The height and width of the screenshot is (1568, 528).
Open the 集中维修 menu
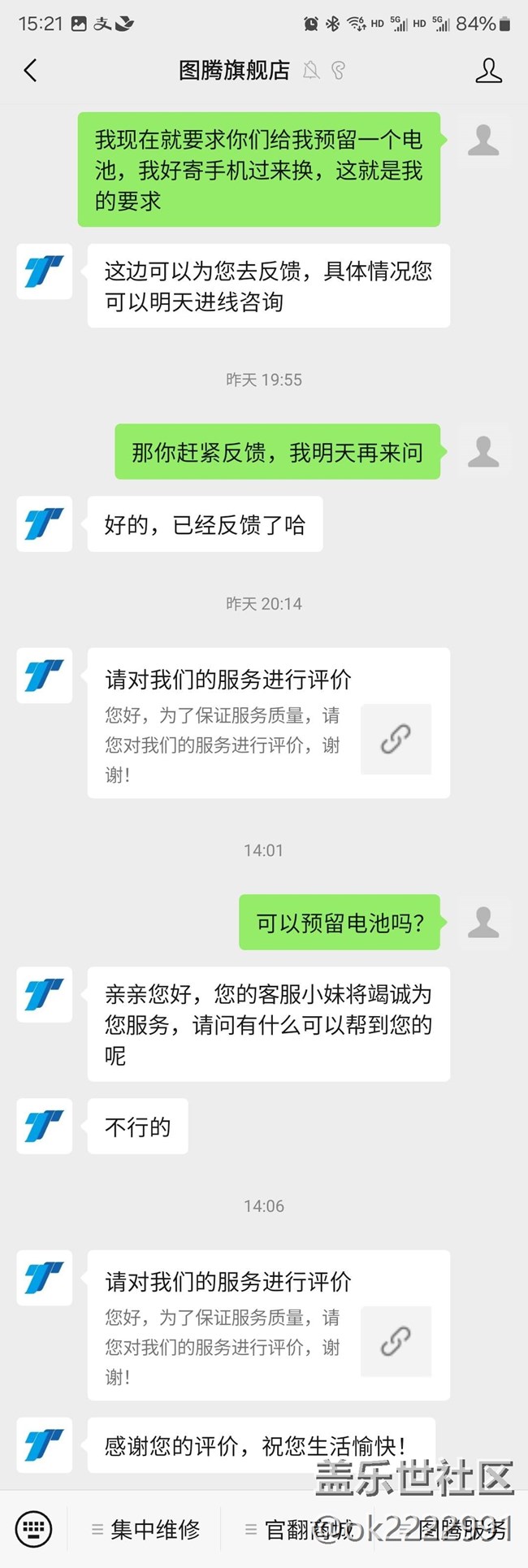click(145, 1529)
